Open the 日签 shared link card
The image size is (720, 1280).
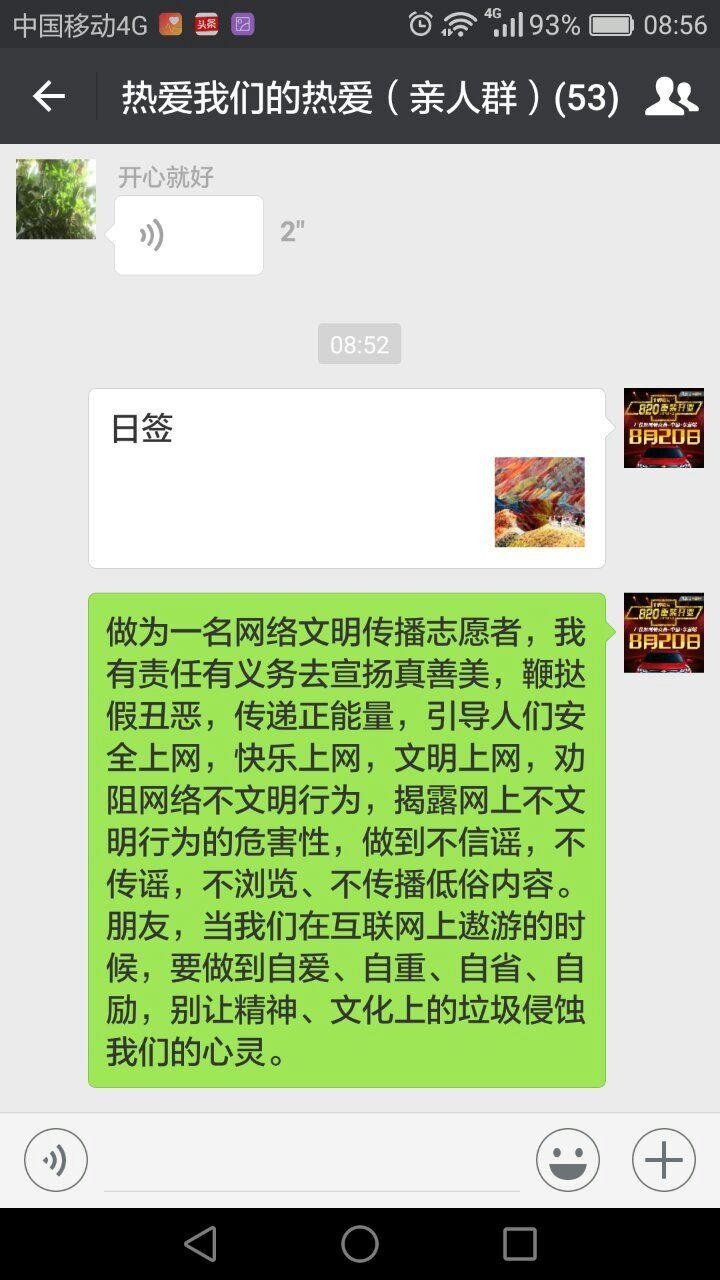(x=347, y=478)
